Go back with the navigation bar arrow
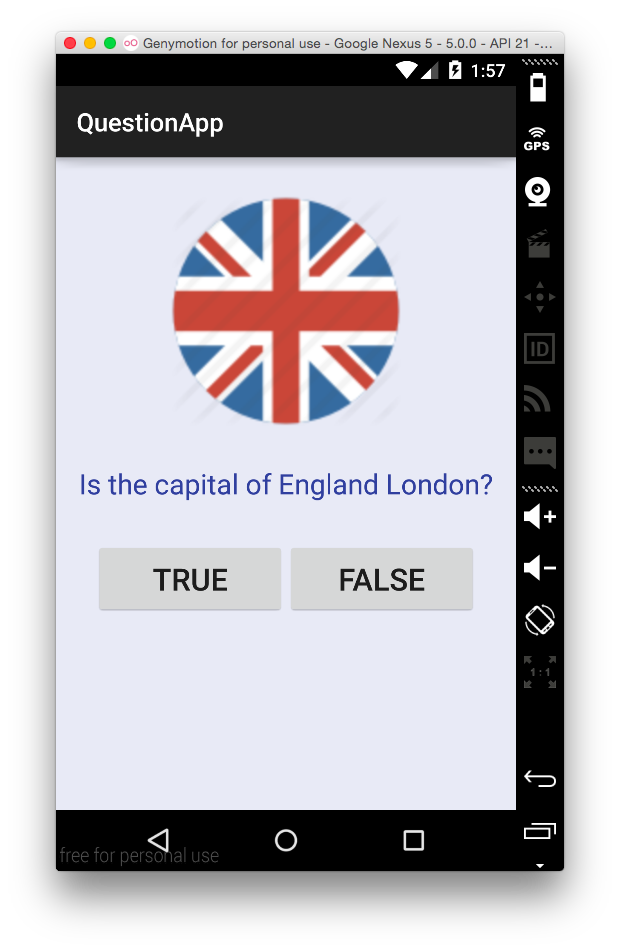 158,839
